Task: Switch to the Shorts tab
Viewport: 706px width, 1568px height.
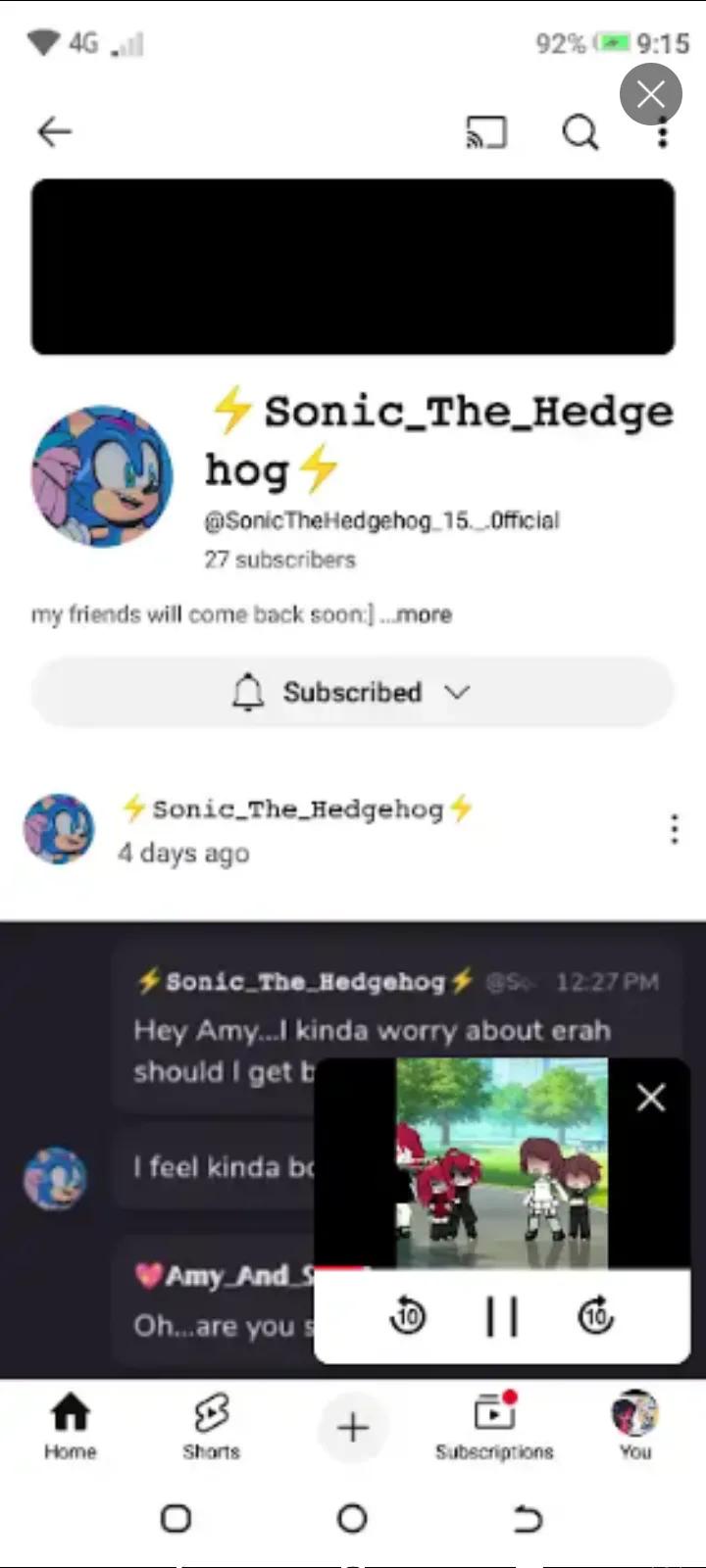Action: pyautogui.click(x=212, y=1426)
